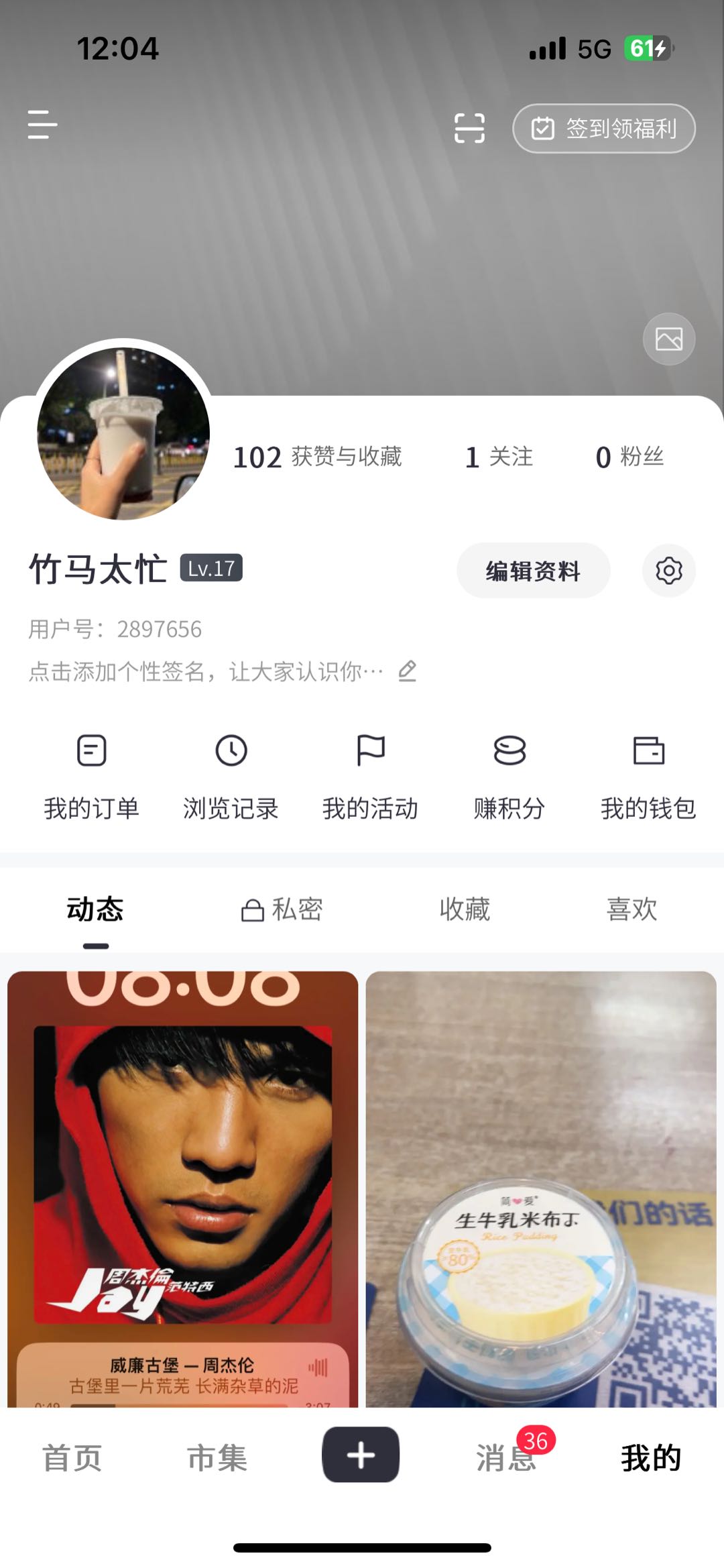Open 我的订单 orders
This screenshot has height=1568, width=724.
[92, 775]
